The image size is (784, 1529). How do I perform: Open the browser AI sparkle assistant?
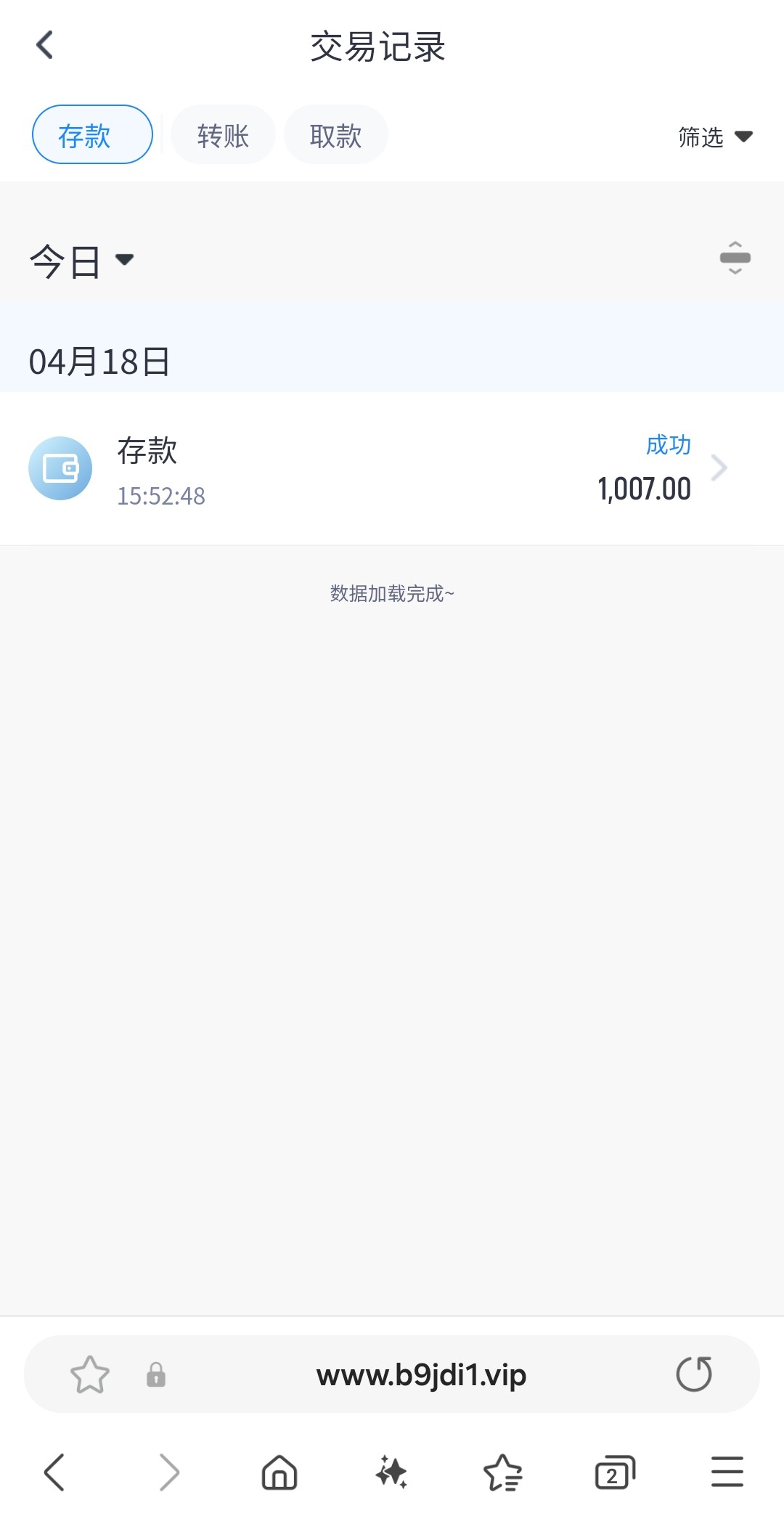point(391,1472)
